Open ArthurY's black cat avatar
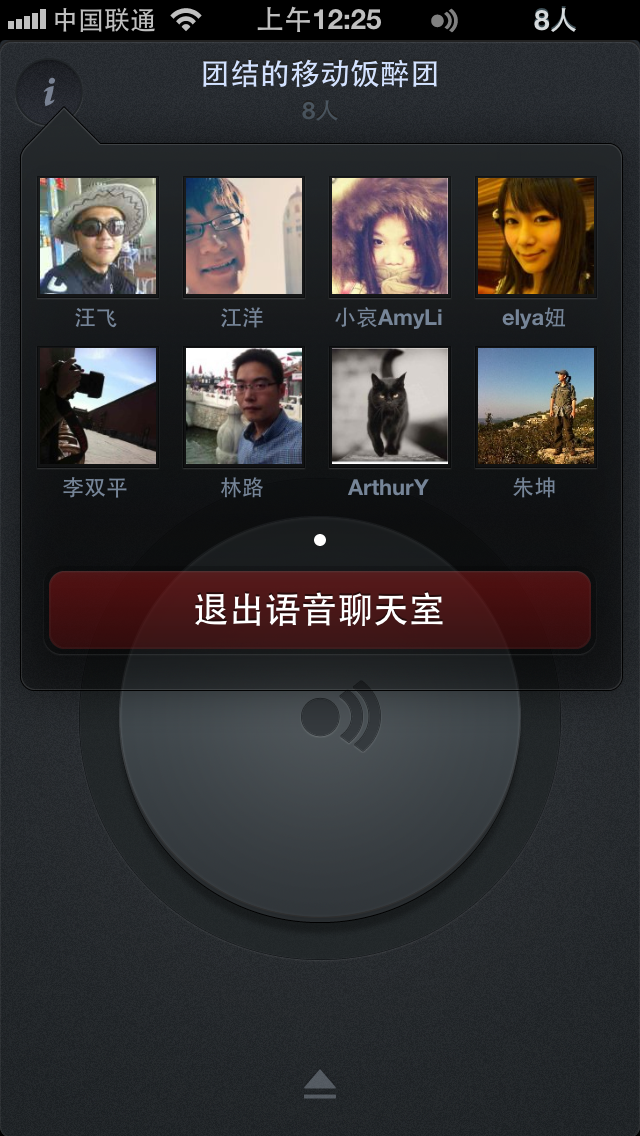Image resolution: width=640 pixels, height=1136 pixels. 389,406
